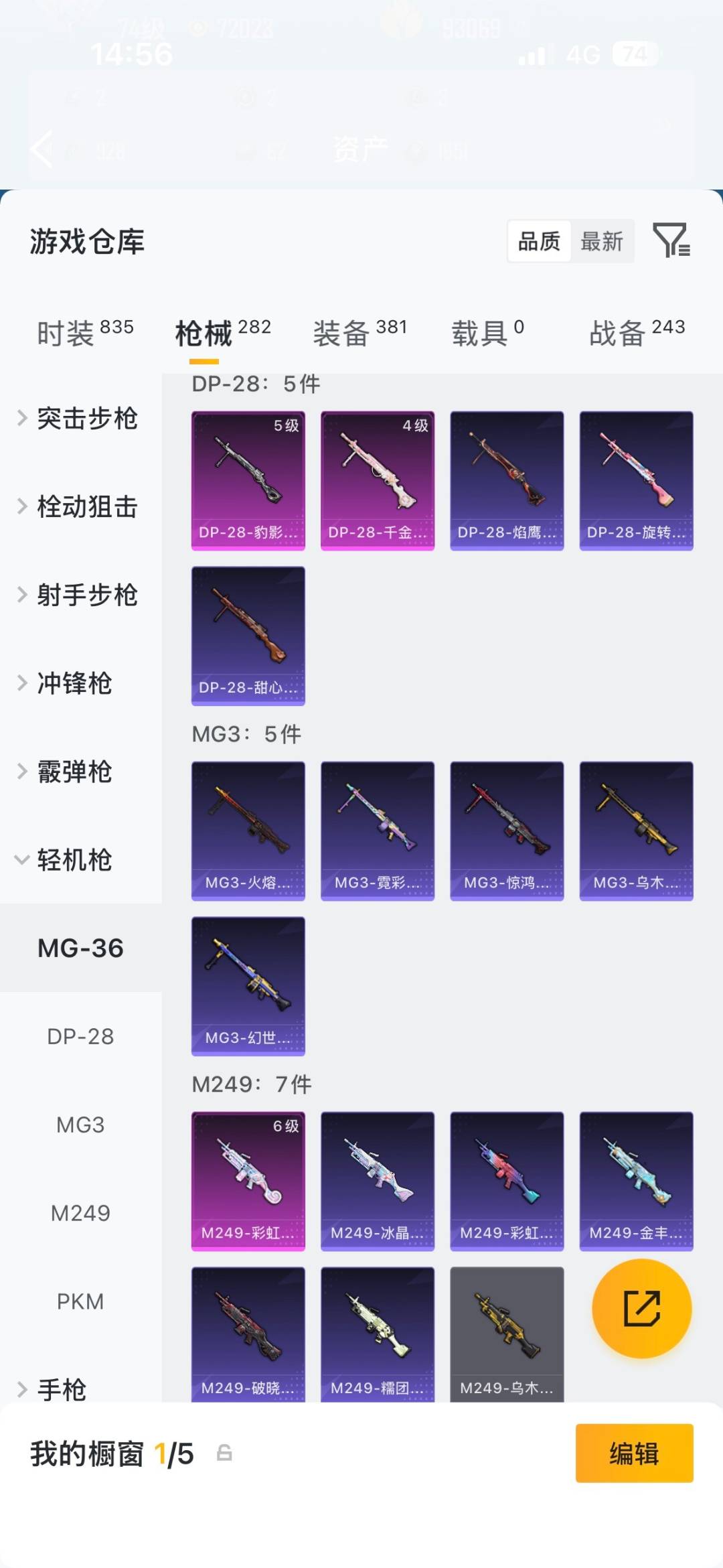The image size is (723, 1568).
Task: Switch sorting to 最新
Action: pyautogui.click(x=602, y=242)
